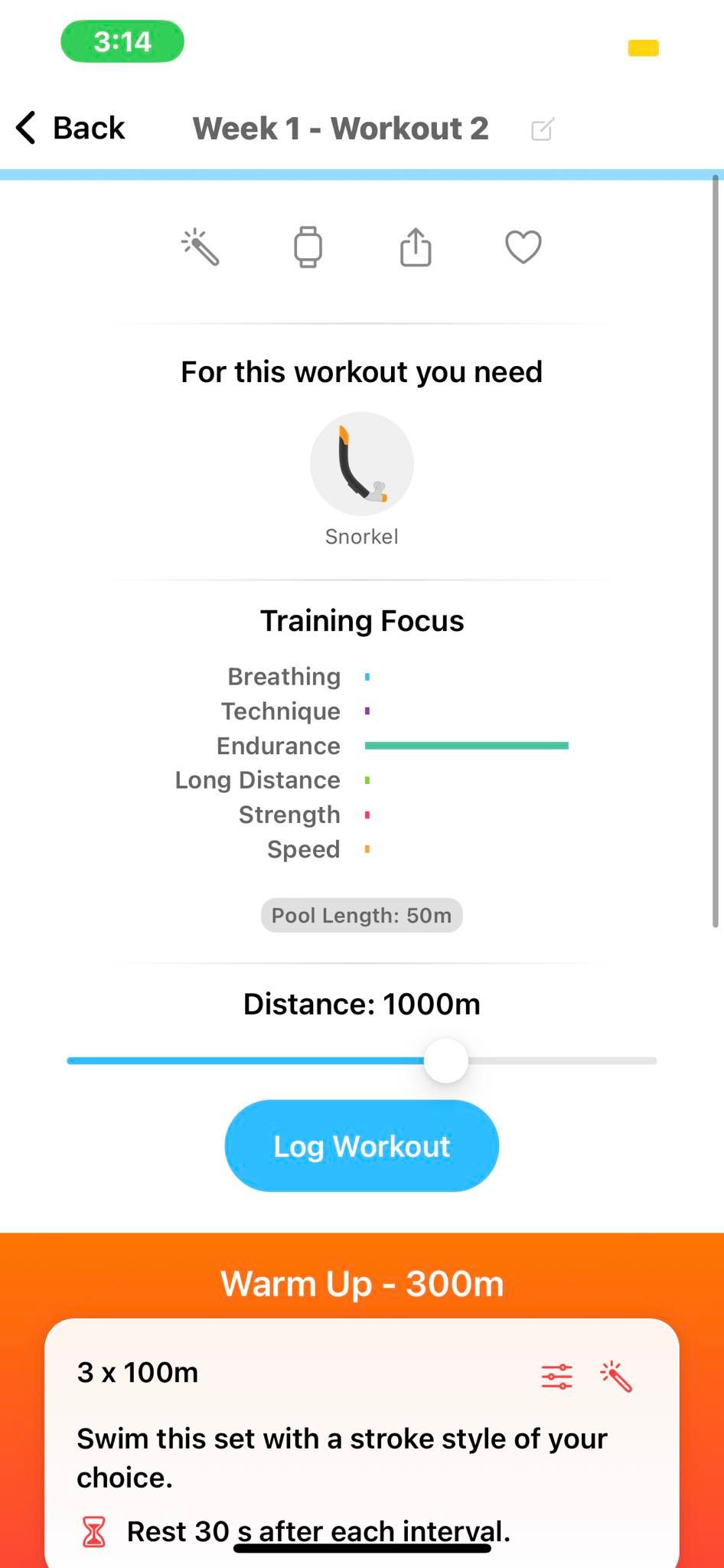The width and height of the screenshot is (724, 1568).
Task: Edit the workout title with pencil icon
Action: 543,129
